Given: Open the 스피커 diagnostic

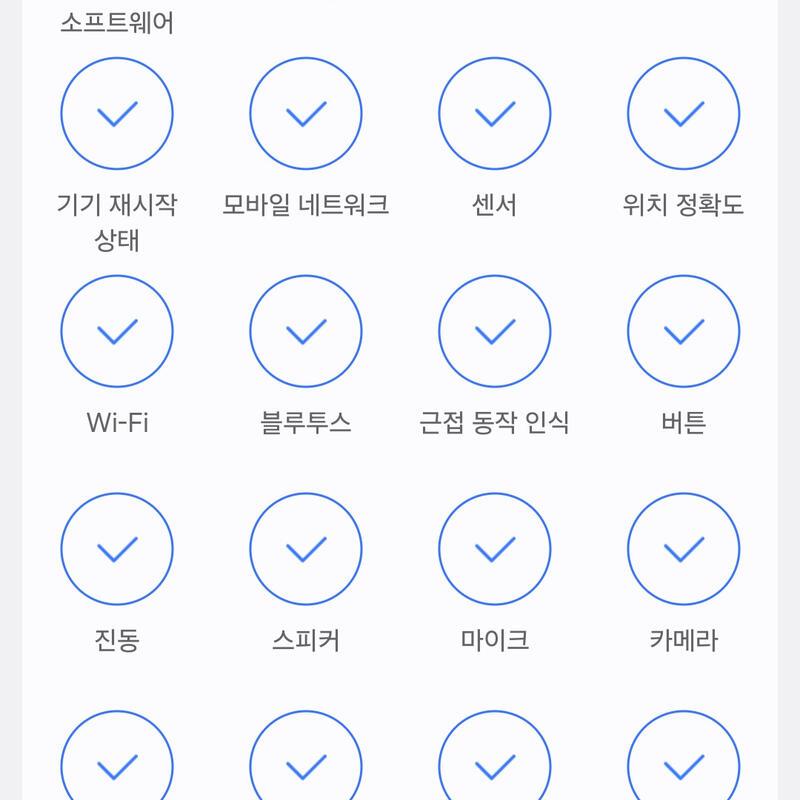Looking at the screenshot, I should pos(305,549).
